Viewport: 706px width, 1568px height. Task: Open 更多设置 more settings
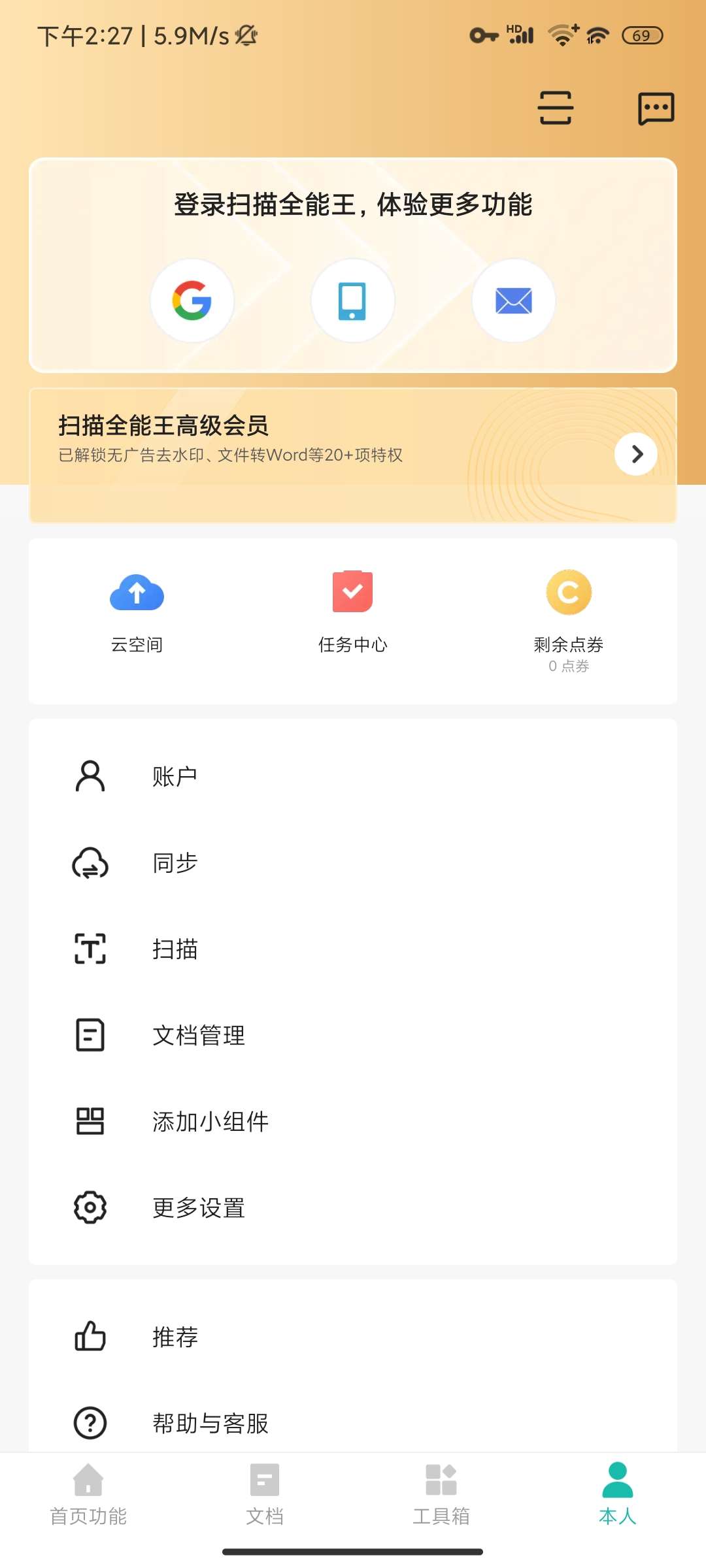click(x=353, y=1207)
